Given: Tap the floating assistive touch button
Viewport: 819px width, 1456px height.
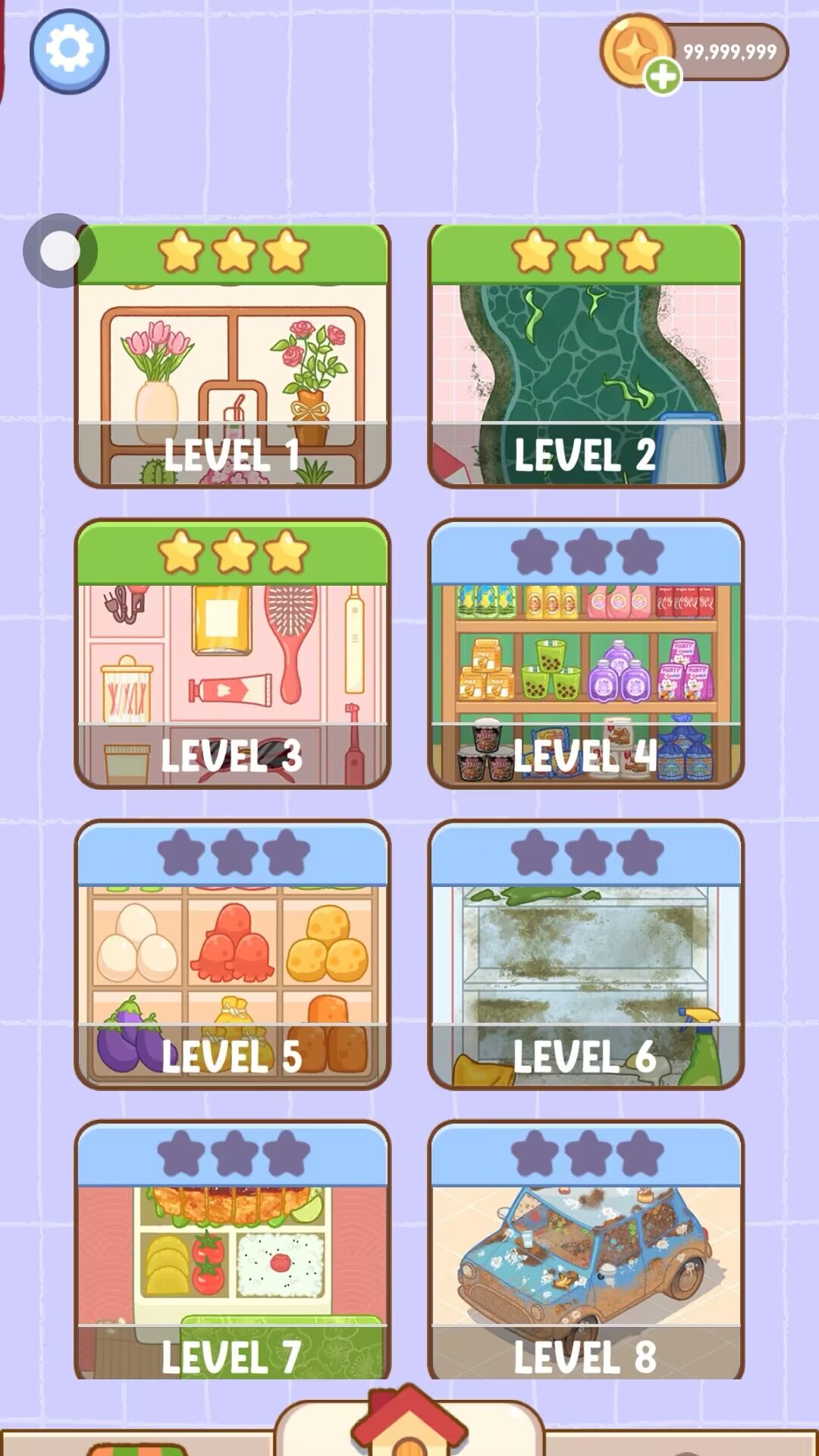Looking at the screenshot, I should [60, 250].
